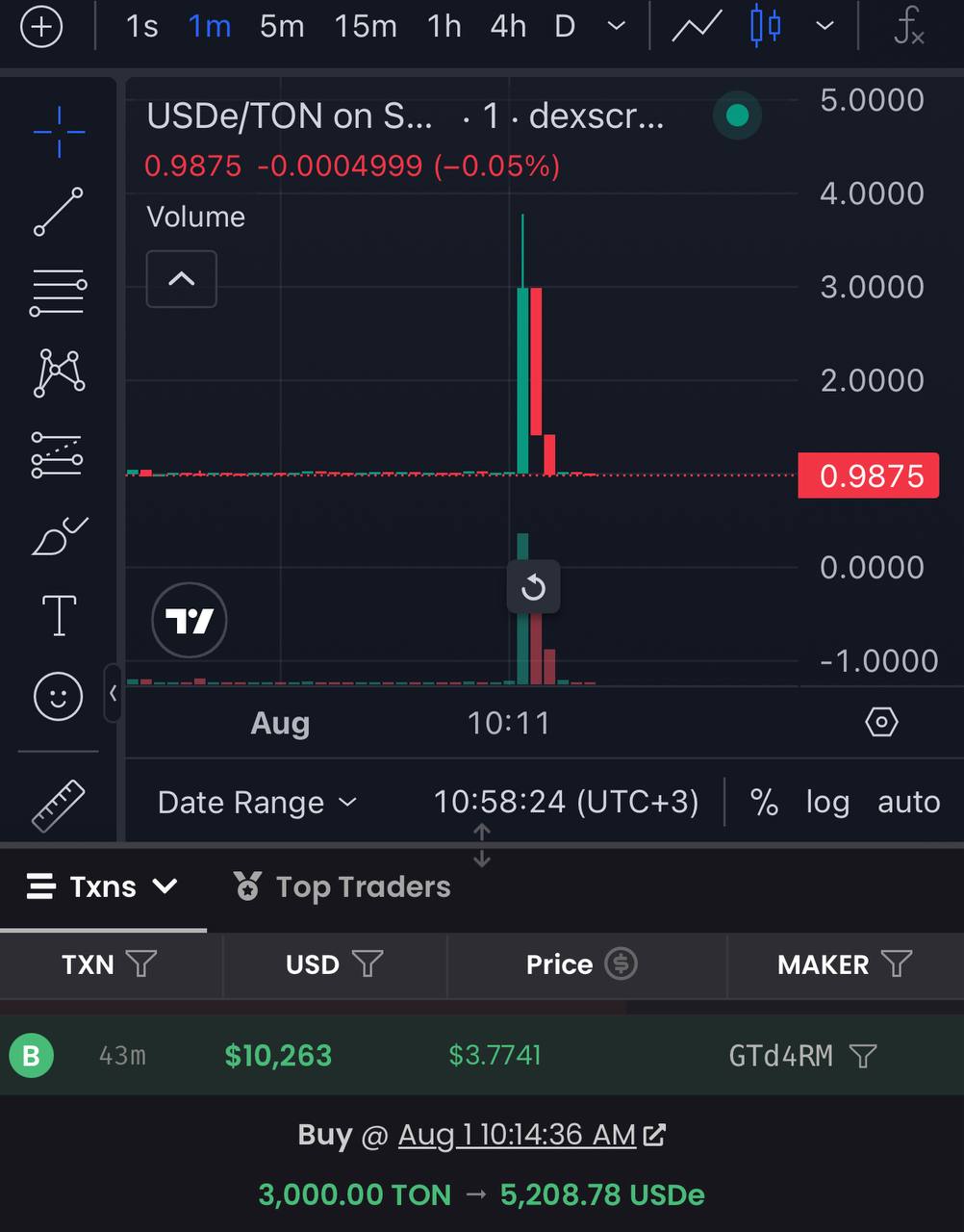Choose the 4h timeframe
This screenshot has width=964, height=1232.
click(508, 27)
